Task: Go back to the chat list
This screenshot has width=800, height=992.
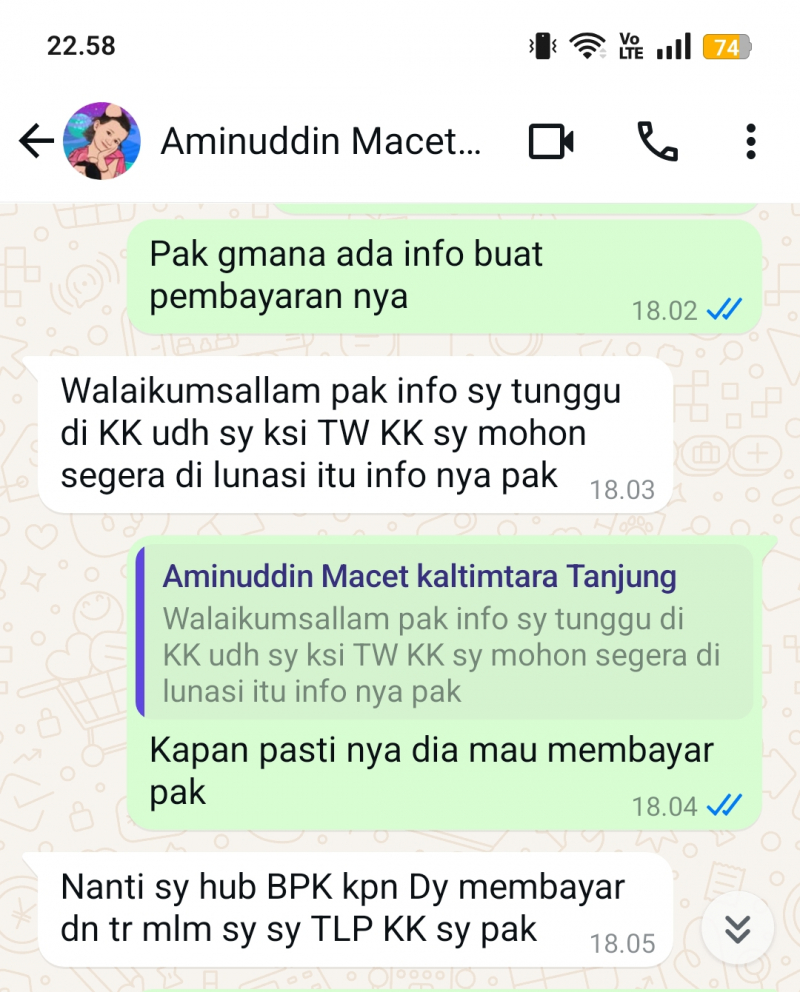Action: pos(36,142)
